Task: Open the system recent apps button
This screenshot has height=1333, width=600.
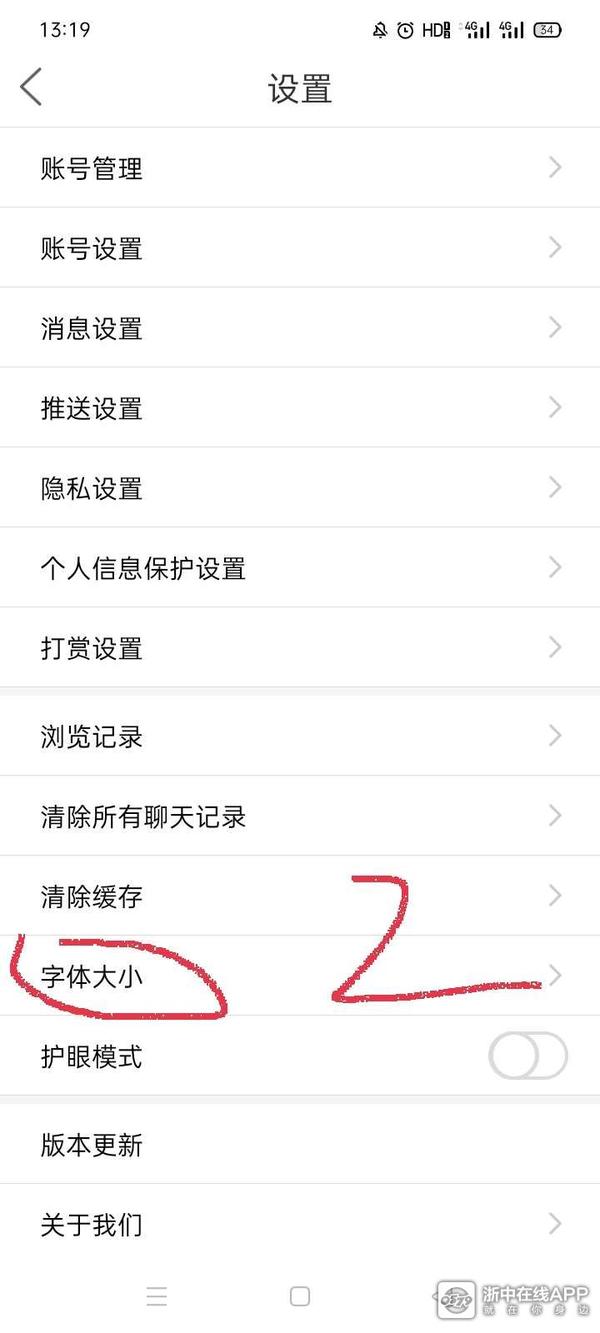Action: (157, 1297)
